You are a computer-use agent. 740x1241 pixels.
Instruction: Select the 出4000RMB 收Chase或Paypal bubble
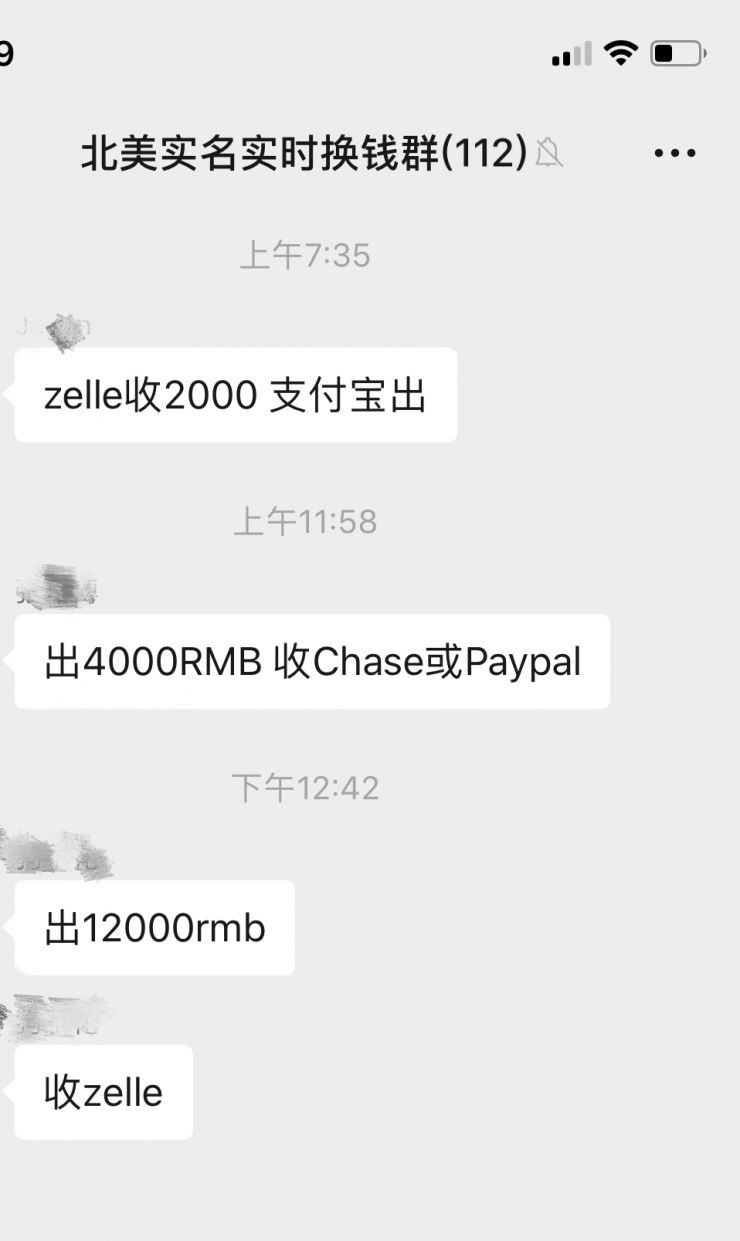pyautogui.click(x=312, y=662)
